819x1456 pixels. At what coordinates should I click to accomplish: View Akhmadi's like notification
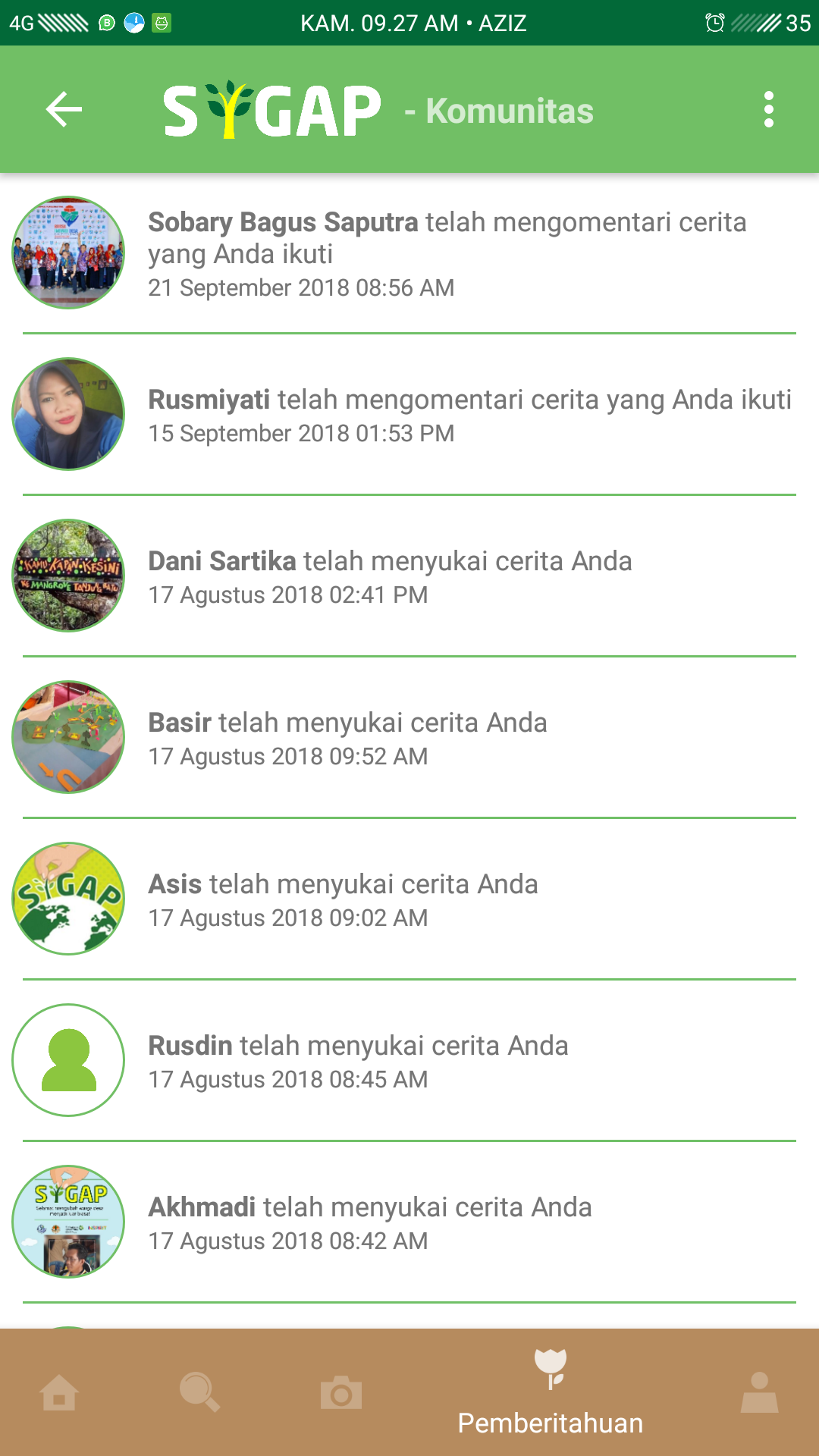tap(409, 1222)
